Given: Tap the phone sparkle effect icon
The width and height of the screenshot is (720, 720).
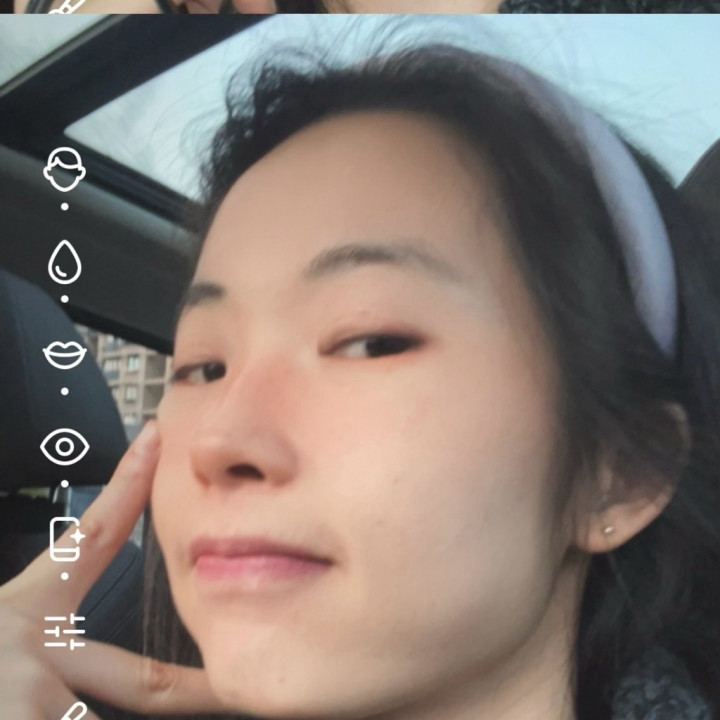Looking at the screenshot, I should [66, 539].
